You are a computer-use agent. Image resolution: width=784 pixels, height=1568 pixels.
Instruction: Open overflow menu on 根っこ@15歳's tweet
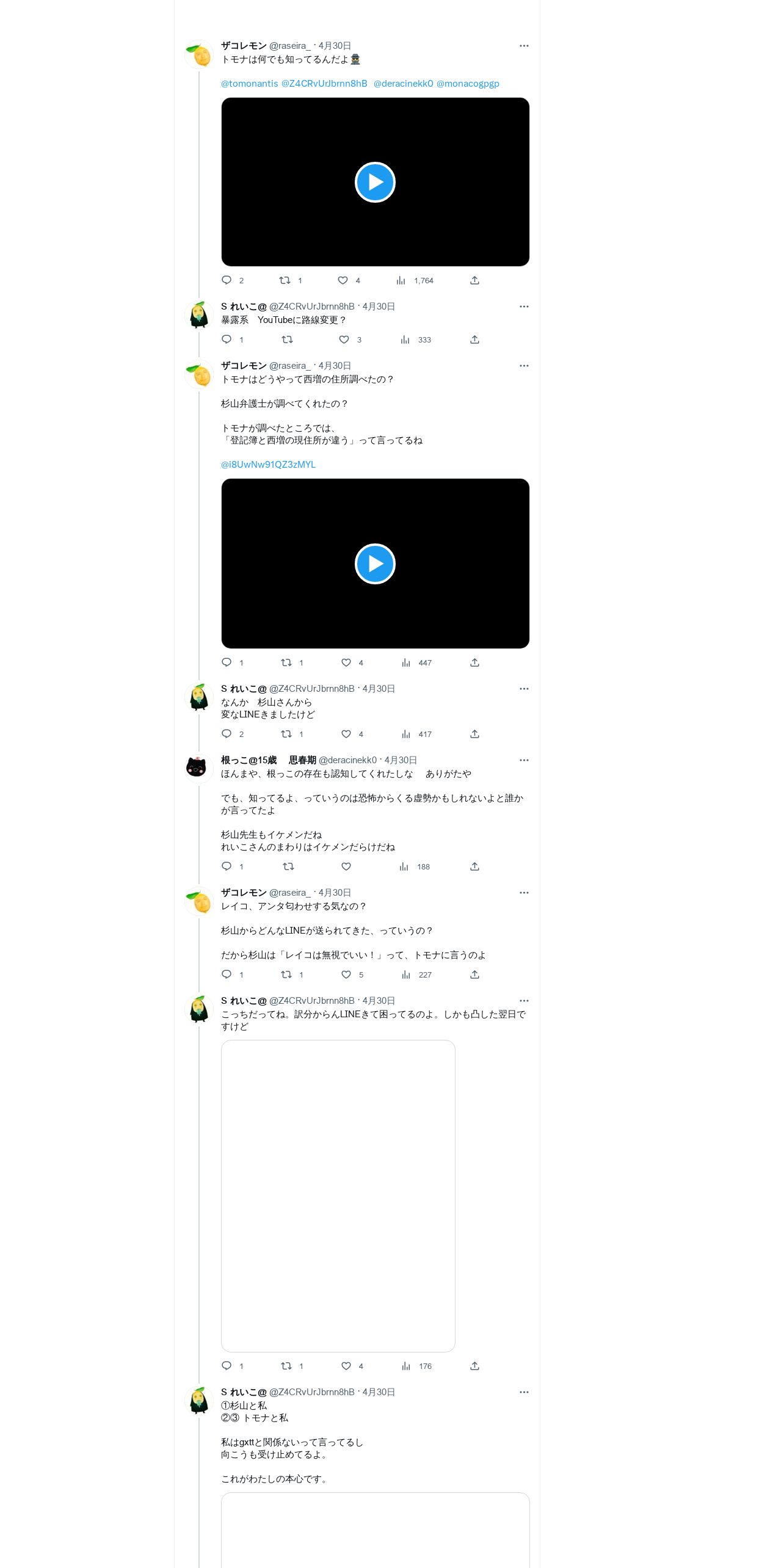point(524,760)
